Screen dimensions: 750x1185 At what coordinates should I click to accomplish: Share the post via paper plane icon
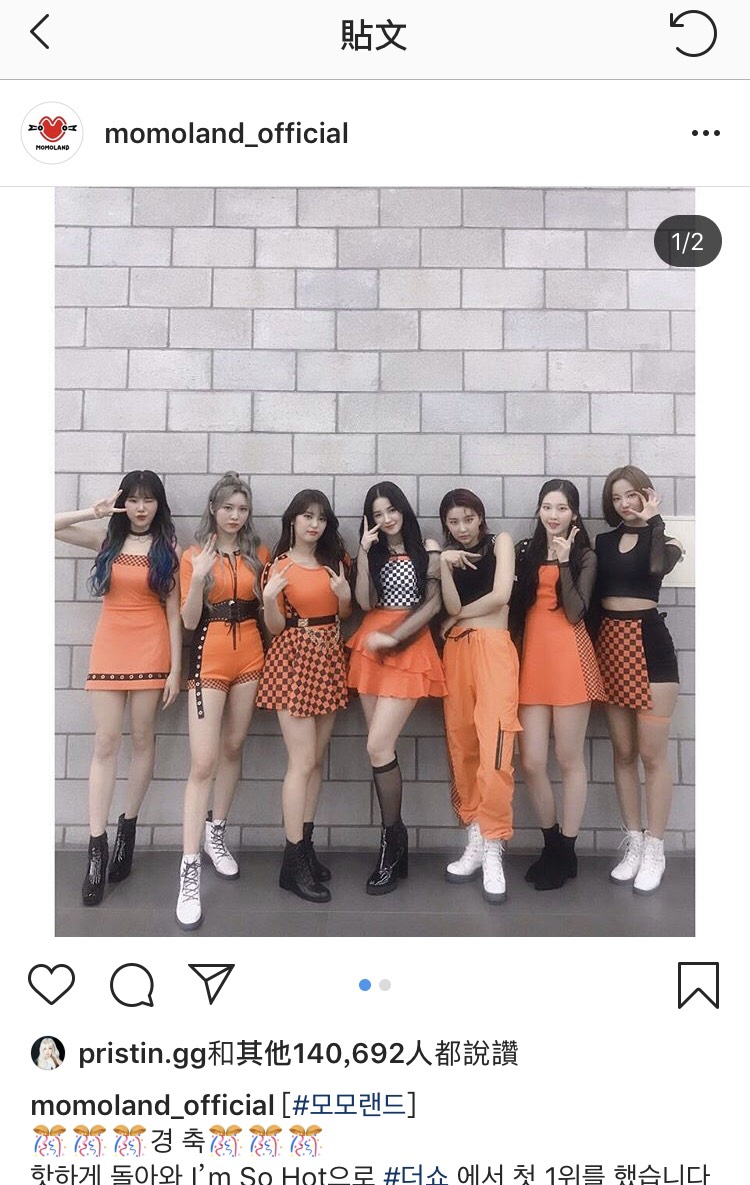coord(211,984)
